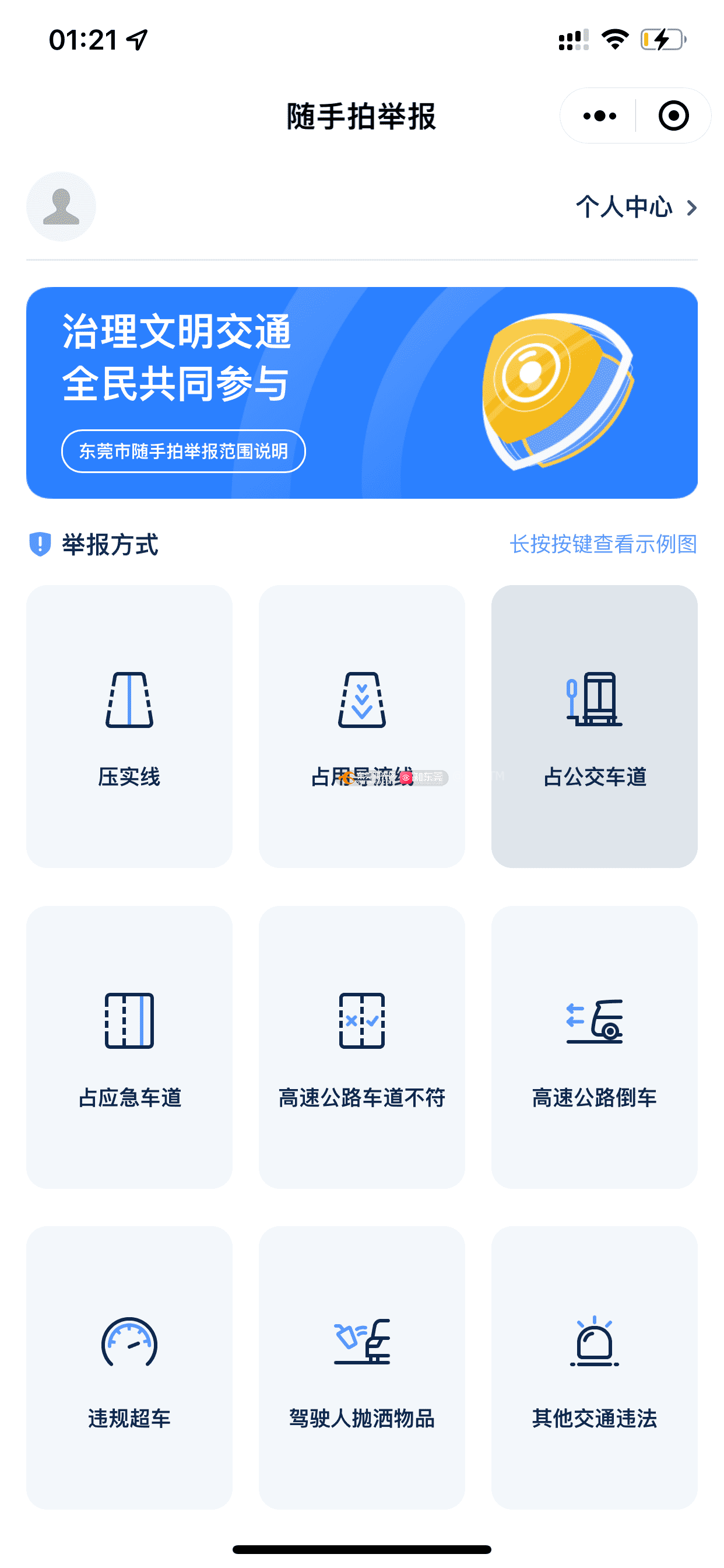Choose the 违规超车 report card
This screenshot has width=724, height=1568.
pos(129,1367)
